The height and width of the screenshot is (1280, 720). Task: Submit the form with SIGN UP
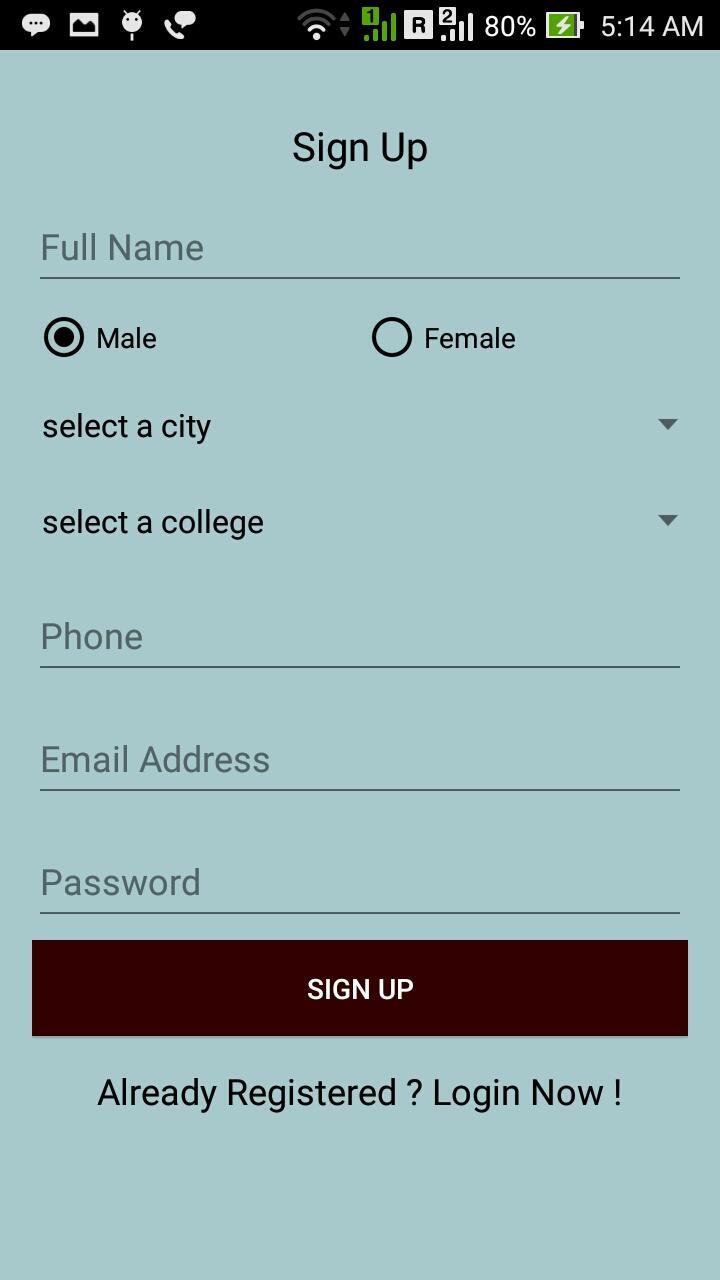pos(360,988)
